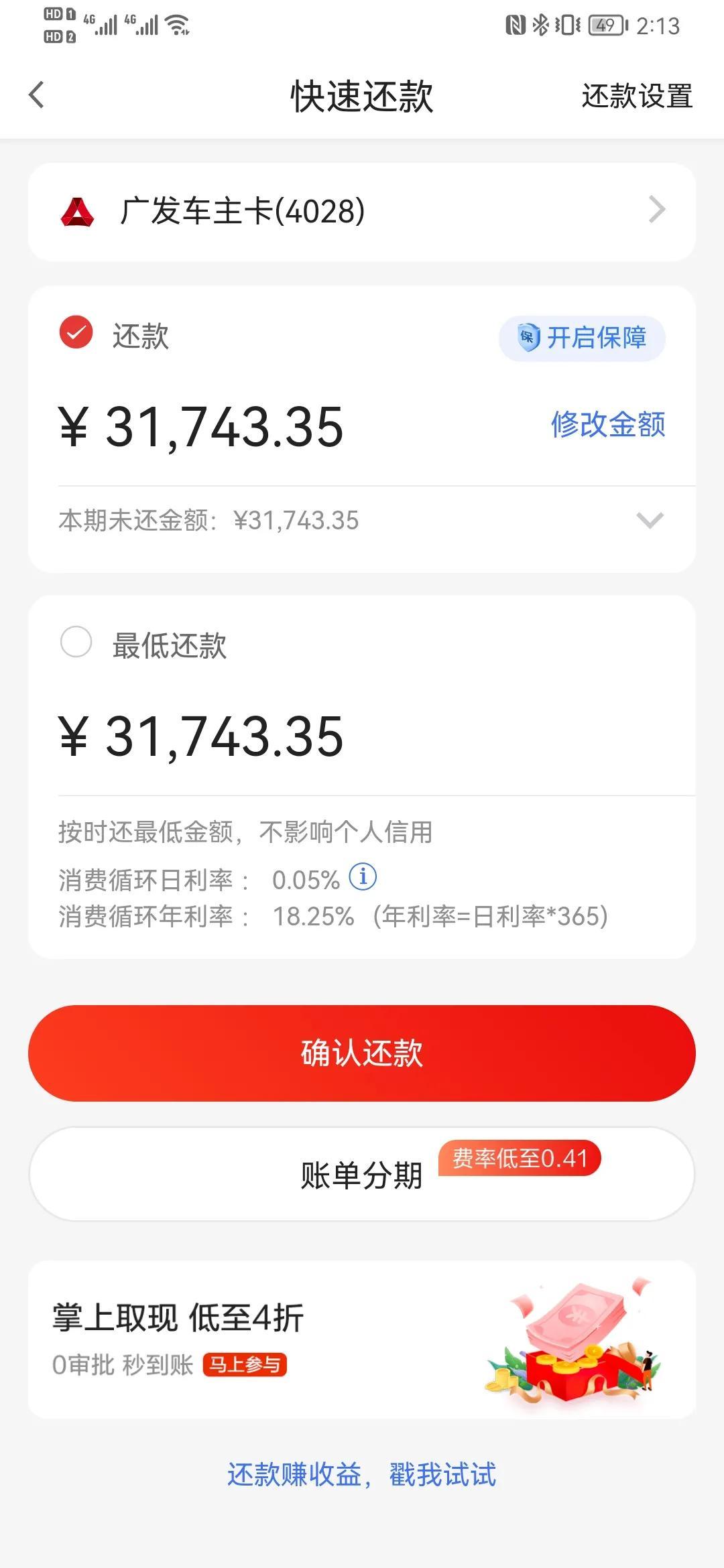The image size is (724, 1568).
Task: Choose 账单分期 bill installment option
Action: tap(362, 1174)
